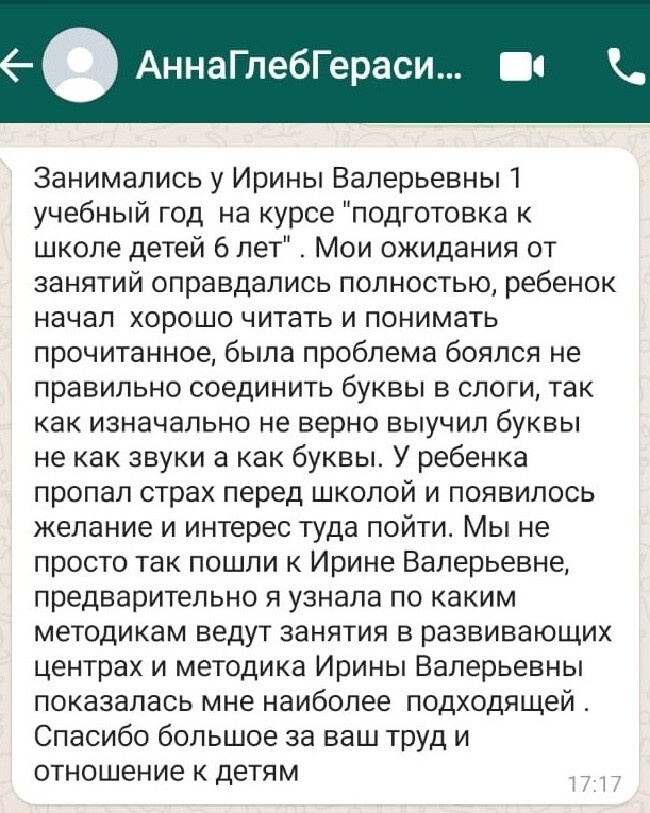The width and height of the screenshot is (650, 813).
Task: Open АннаГлебГераси… contact profile
Action: 300,68
